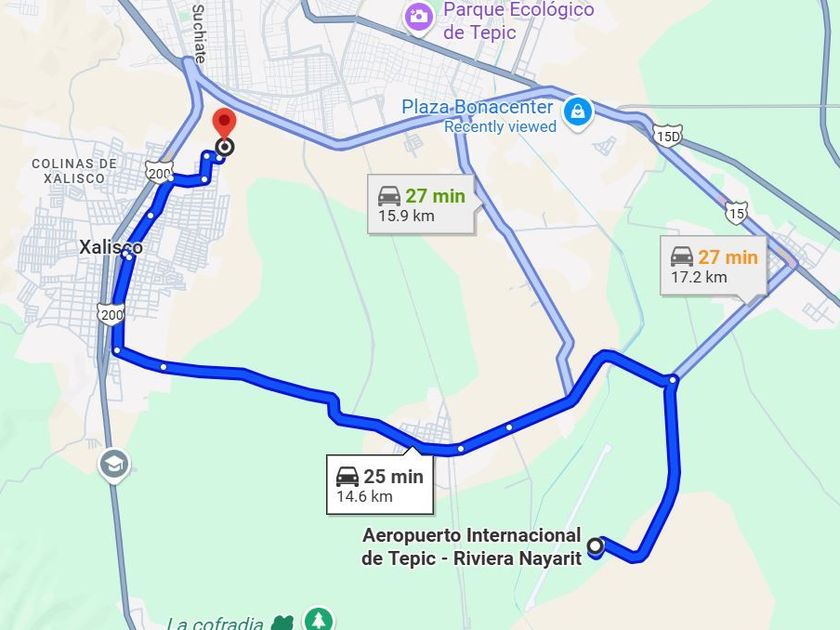Image resolution: width=840 pixels, height=630 pixels.
Task: Tap the 25 min 14.6 km route label
Action: click(x=380, y=485)
